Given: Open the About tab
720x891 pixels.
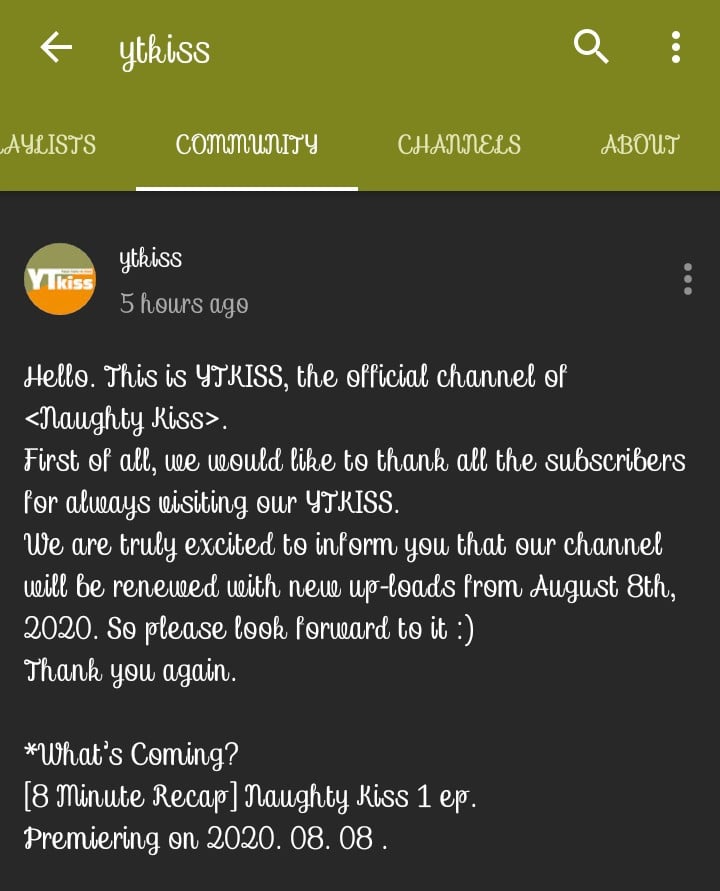Looking at the screenshot, I should click(x=640, y=146).
